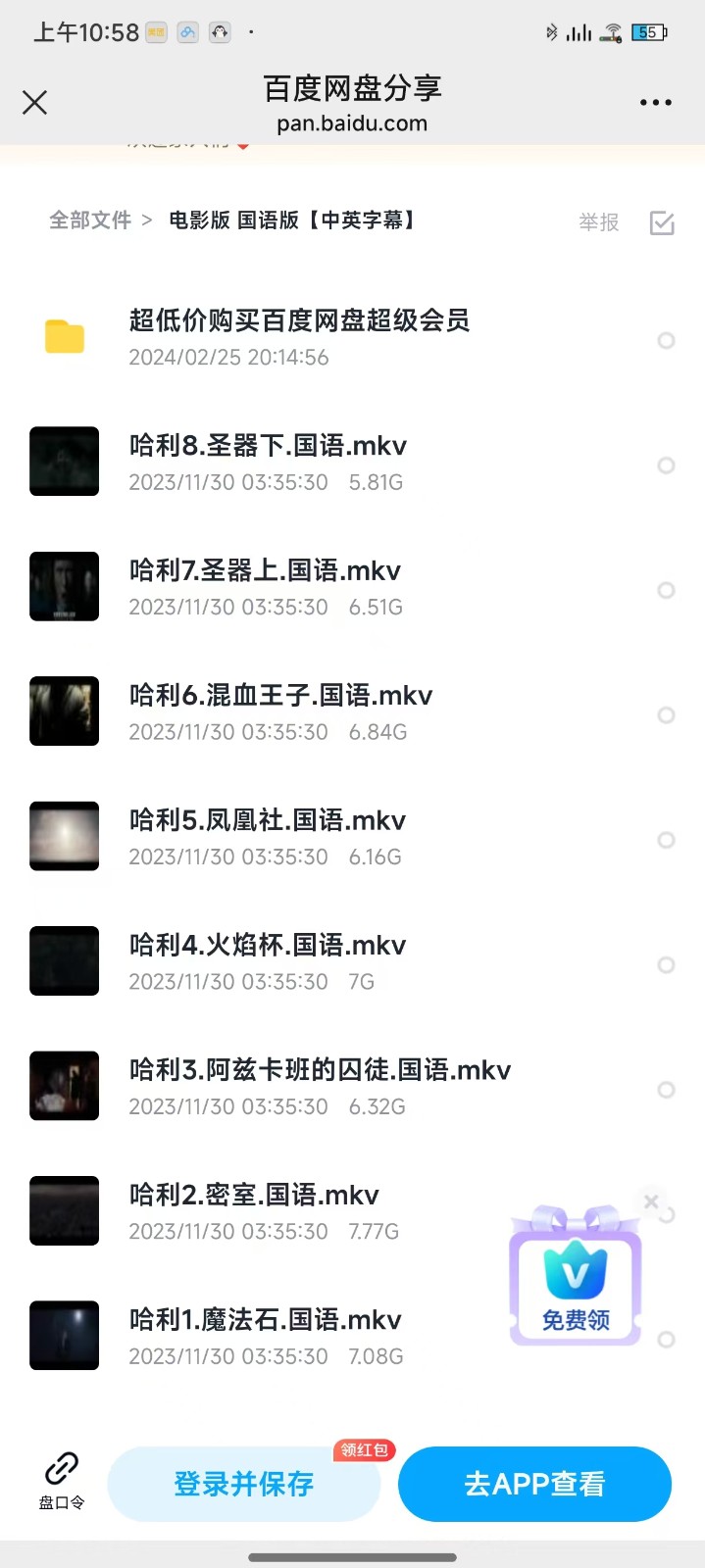Select the 哈利5.凤凰社.国语.mkv radio circle
Image resolution: width=705 pixels, height=1568 pixels.
(x=666, y=840)
